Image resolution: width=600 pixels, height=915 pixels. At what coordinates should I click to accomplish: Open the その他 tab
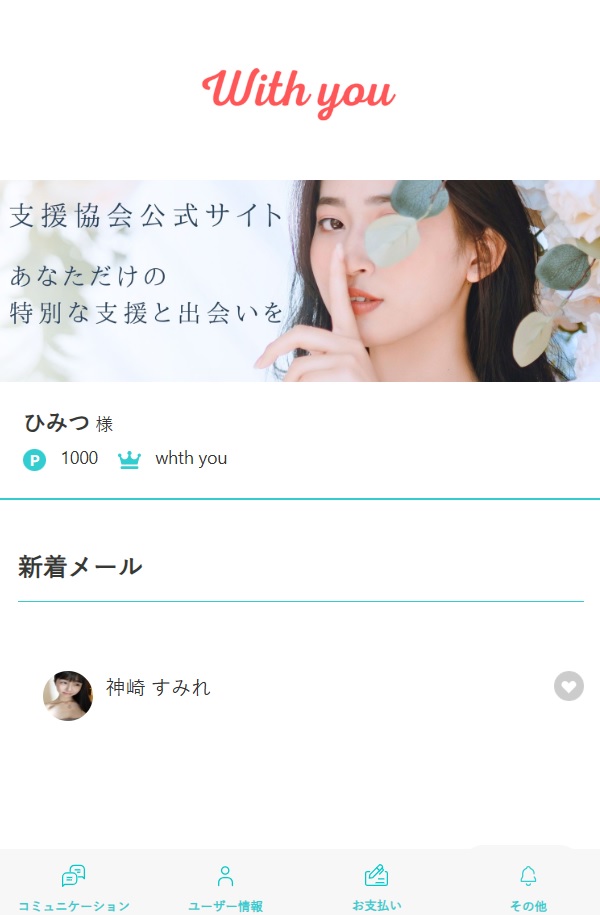(x=528, y=887)
